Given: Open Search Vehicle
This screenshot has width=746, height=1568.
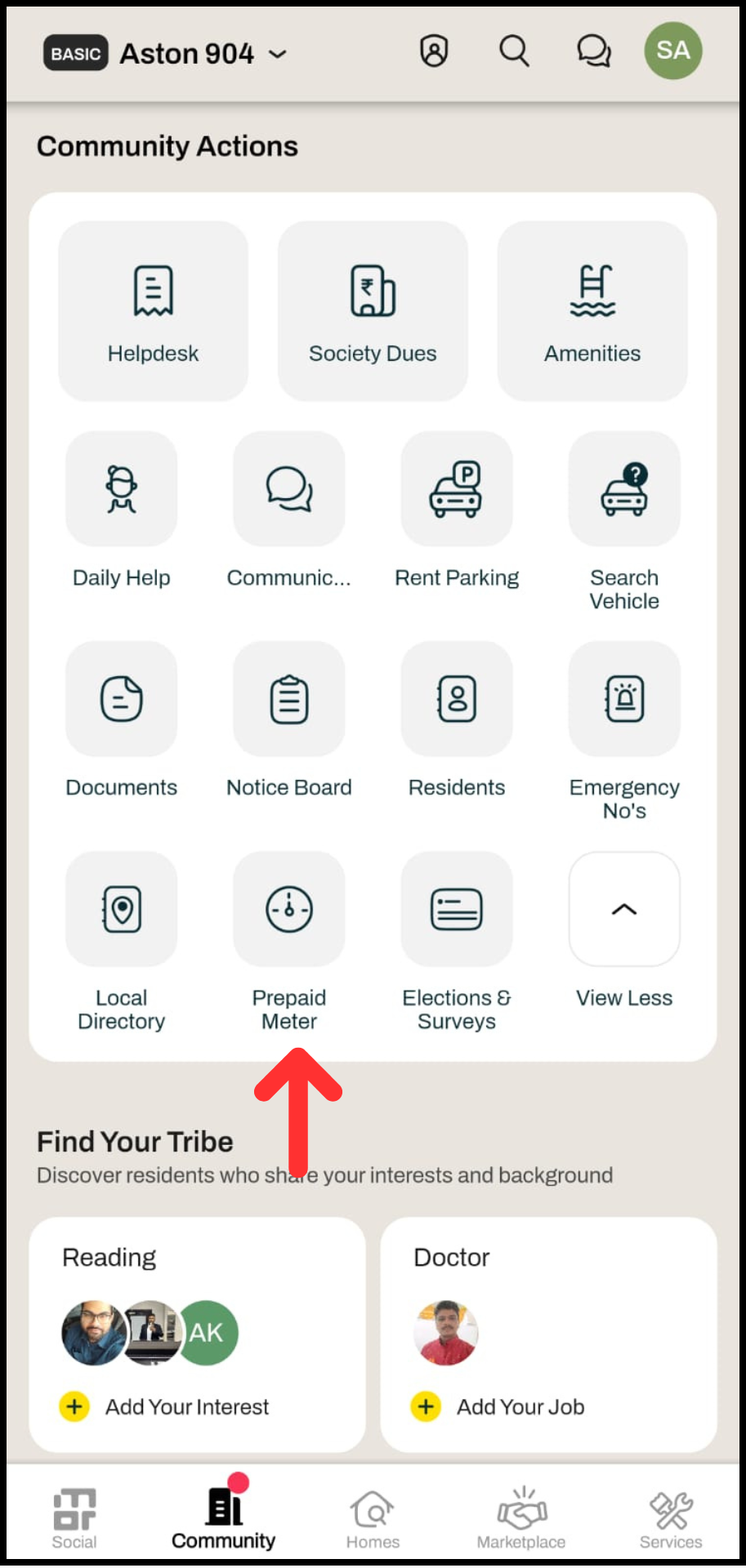Looking at the screenshot, I should click(x=624, y=489).
